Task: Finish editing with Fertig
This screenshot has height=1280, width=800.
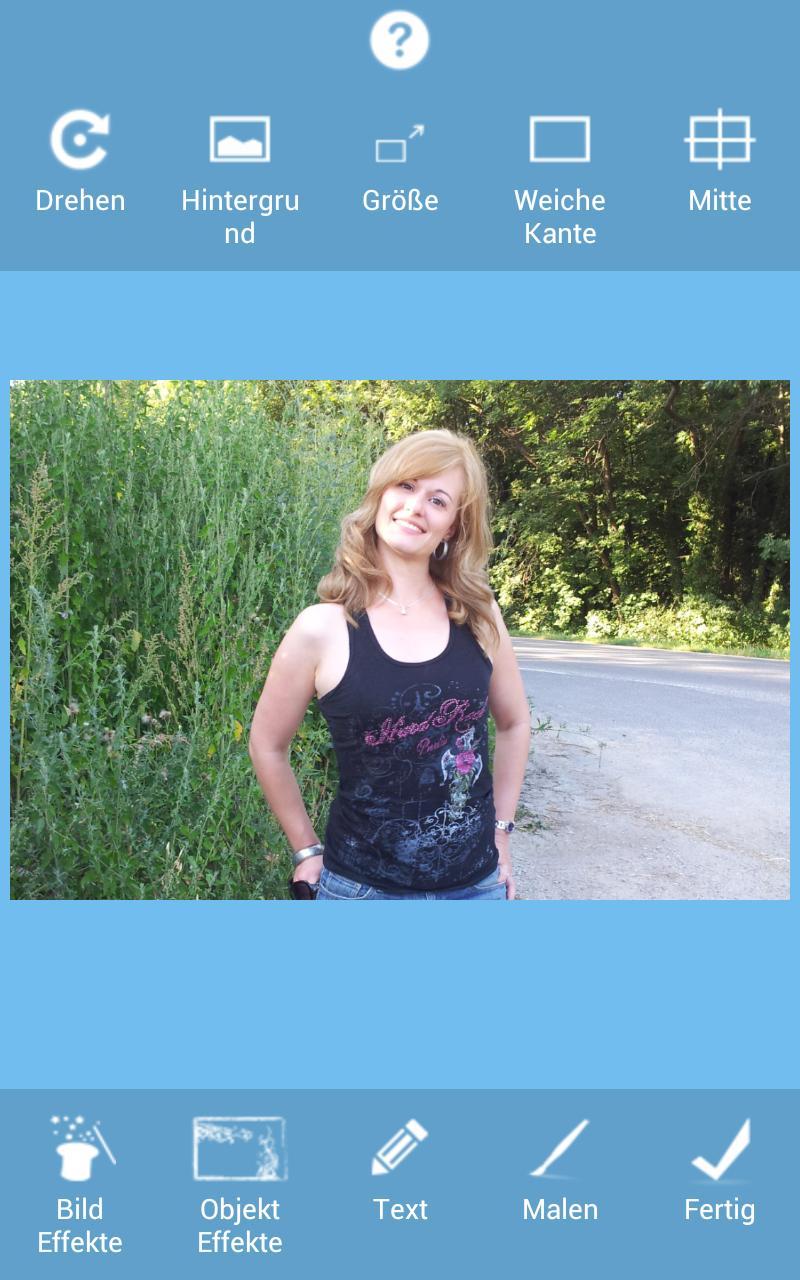Action: pos(720,1170)
